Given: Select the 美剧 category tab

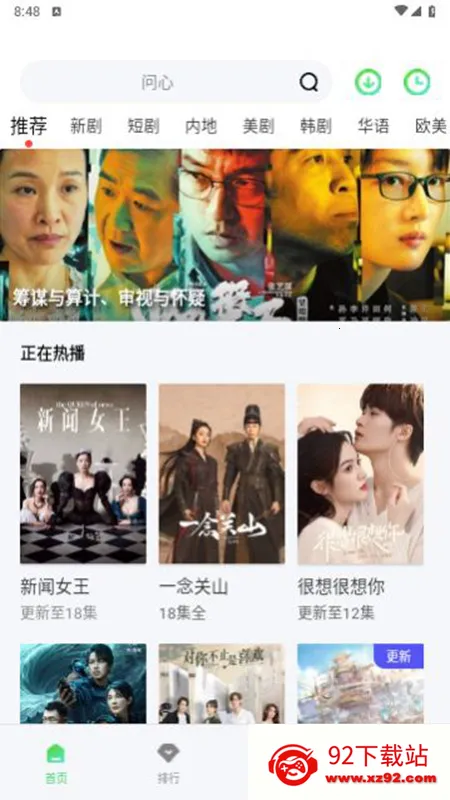Looking at the screenshot, I should click(258, 126).
